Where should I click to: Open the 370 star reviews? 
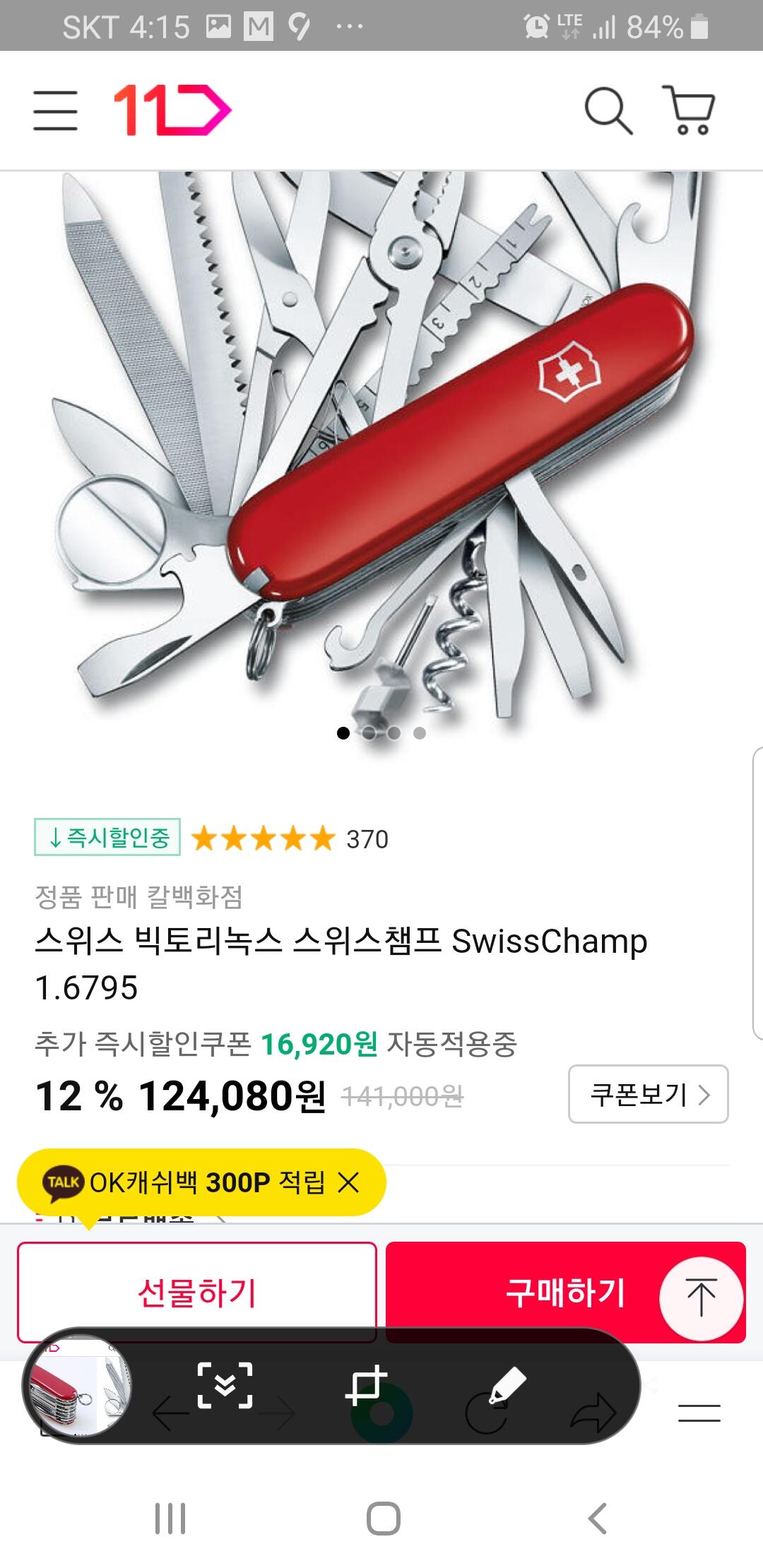[290, 838]
